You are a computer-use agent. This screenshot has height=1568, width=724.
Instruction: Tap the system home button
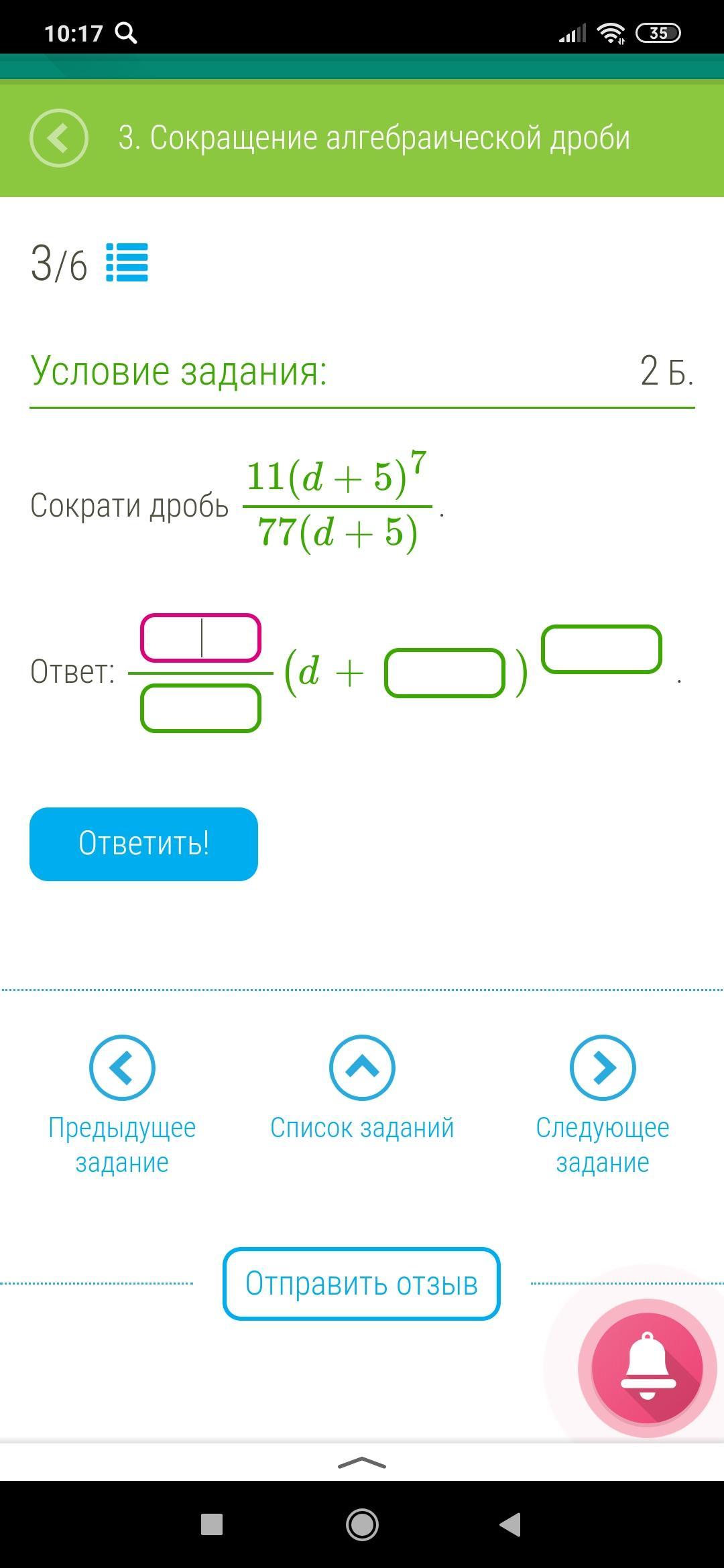click(x=362, y=1525)
